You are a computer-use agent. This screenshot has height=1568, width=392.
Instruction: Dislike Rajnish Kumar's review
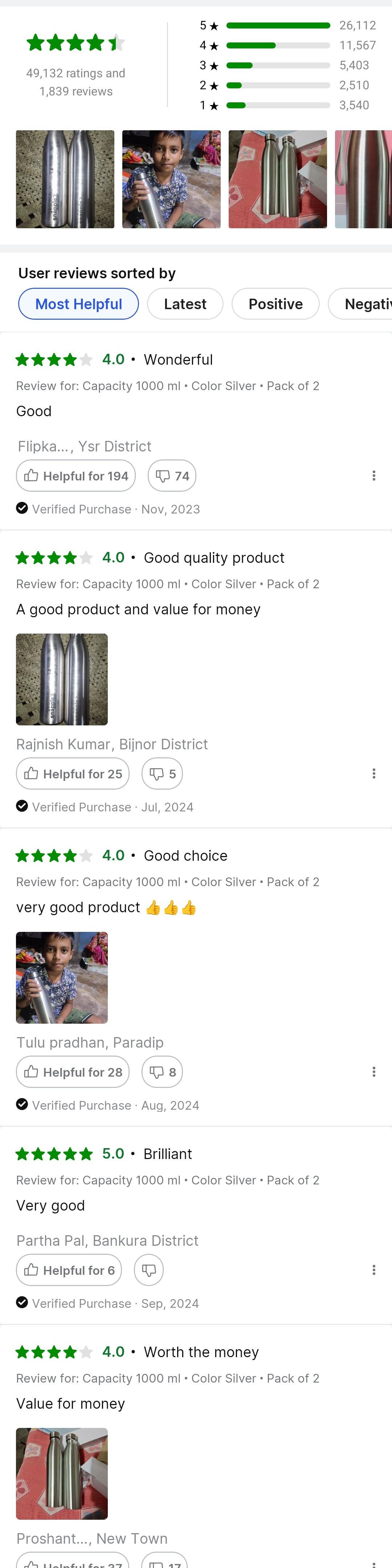tap(163, 774)
